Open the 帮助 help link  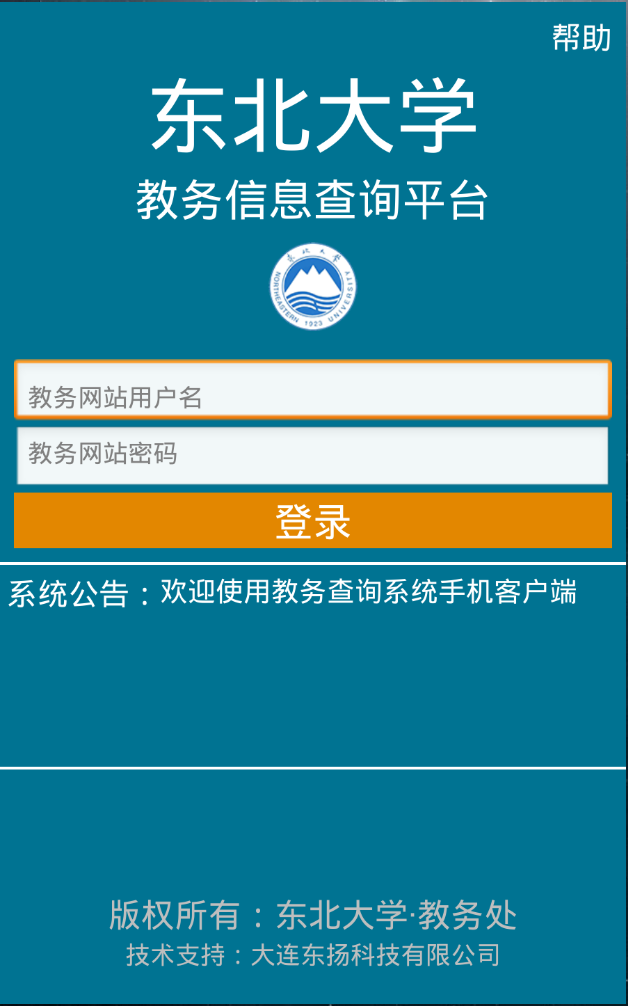[x=581, y=38]
